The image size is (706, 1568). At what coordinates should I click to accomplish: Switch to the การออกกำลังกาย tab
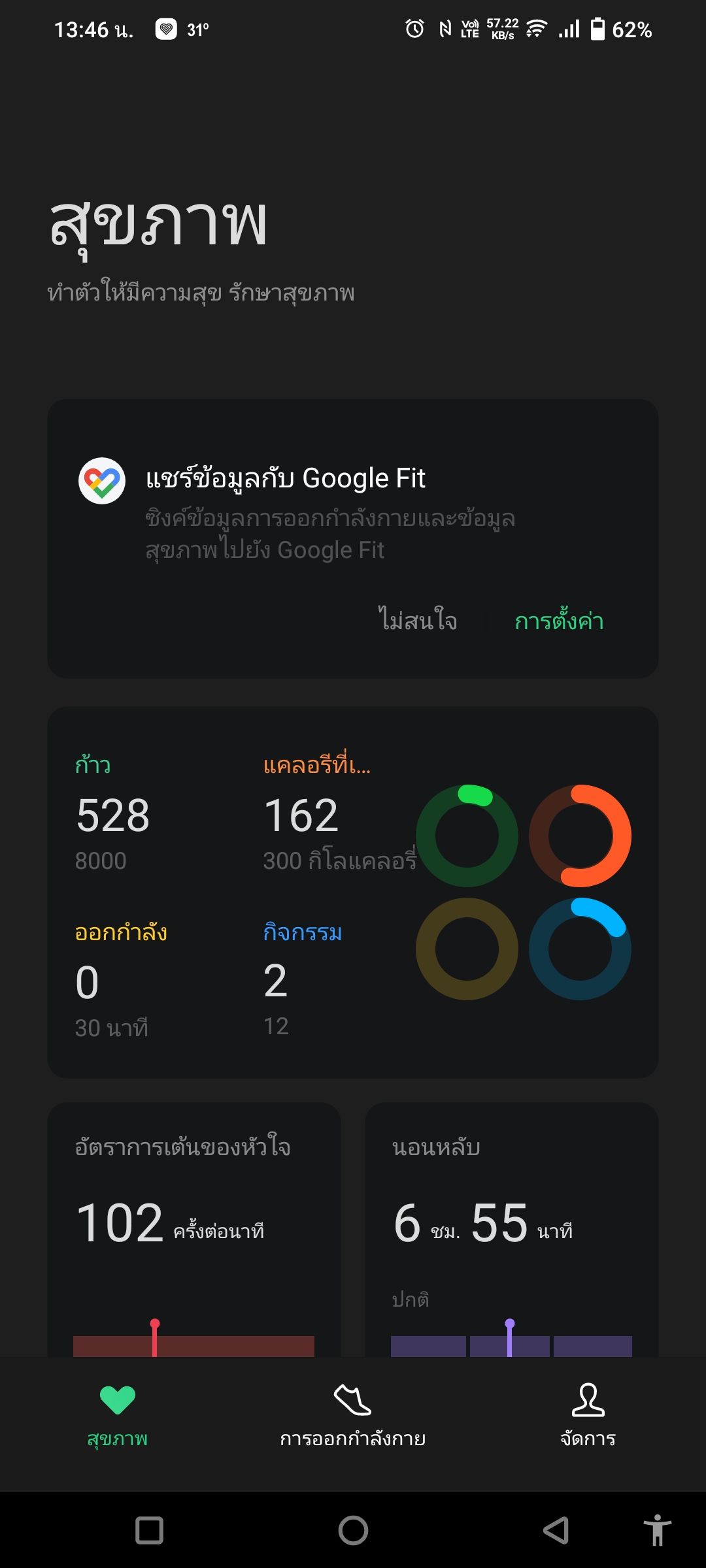tap(353, 1415)
